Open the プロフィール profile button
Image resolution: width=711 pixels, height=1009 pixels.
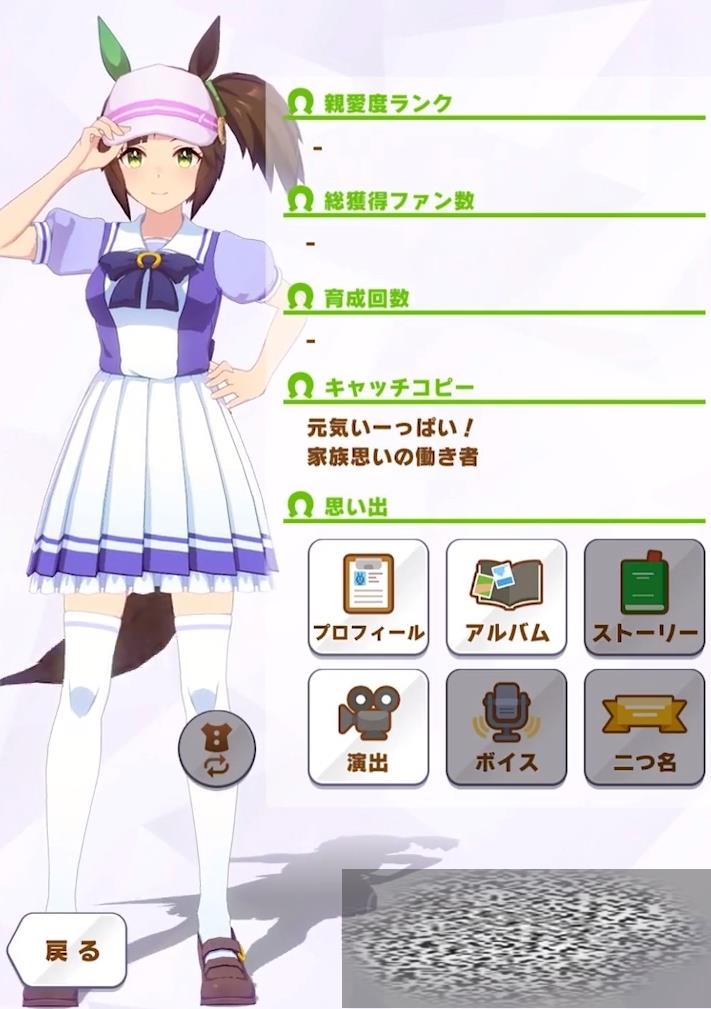tap(368, 597)
